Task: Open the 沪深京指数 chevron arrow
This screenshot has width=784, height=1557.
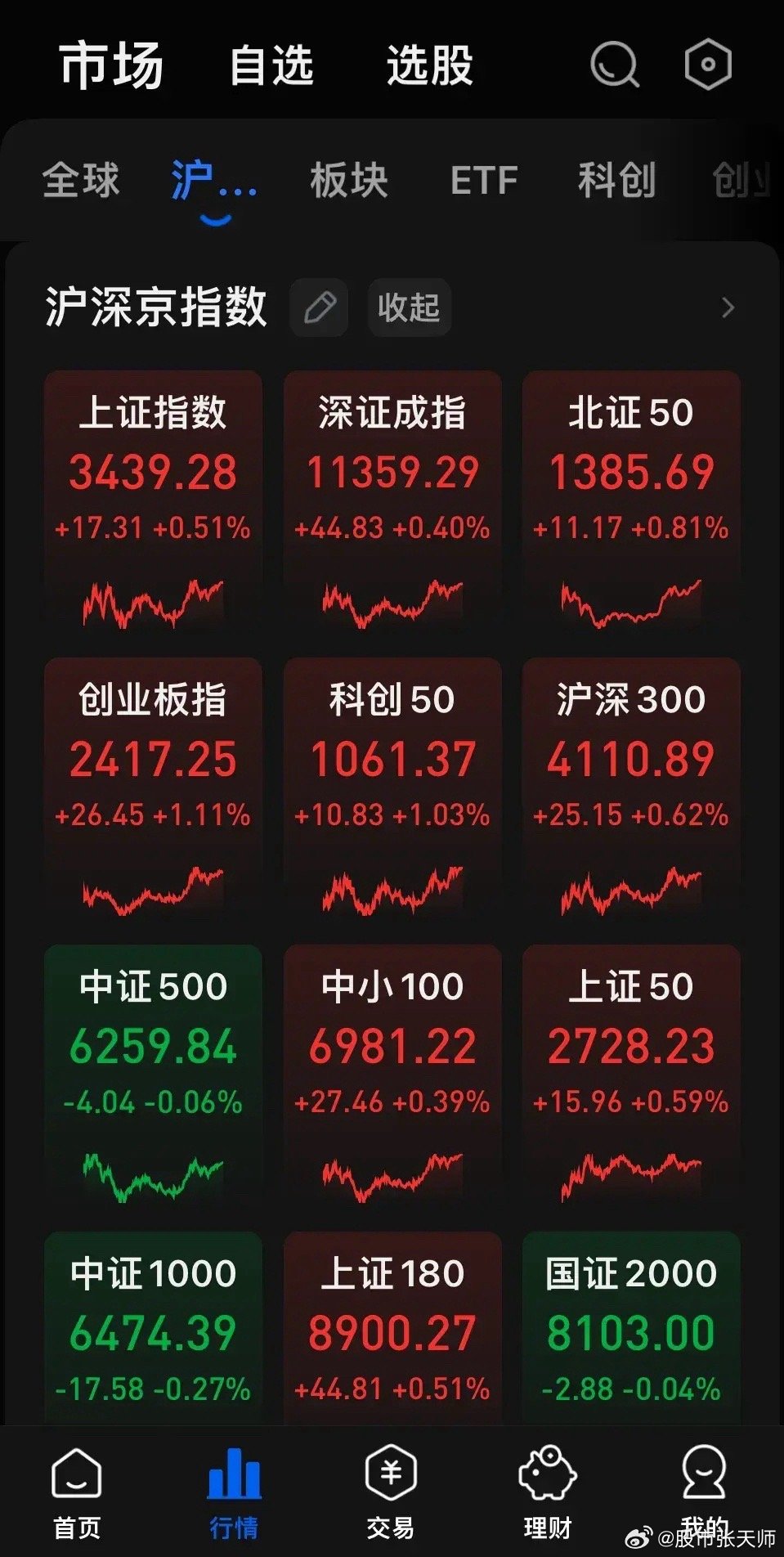Action: coord(728,307)
